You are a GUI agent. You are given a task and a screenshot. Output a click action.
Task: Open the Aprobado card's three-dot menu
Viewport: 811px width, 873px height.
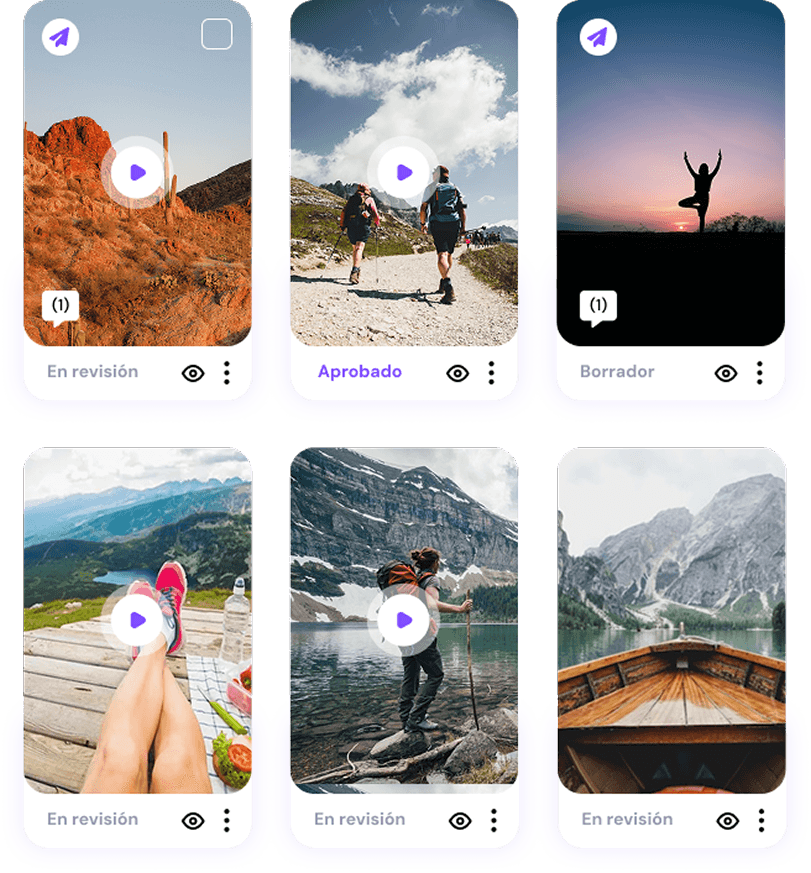point(491,373)
